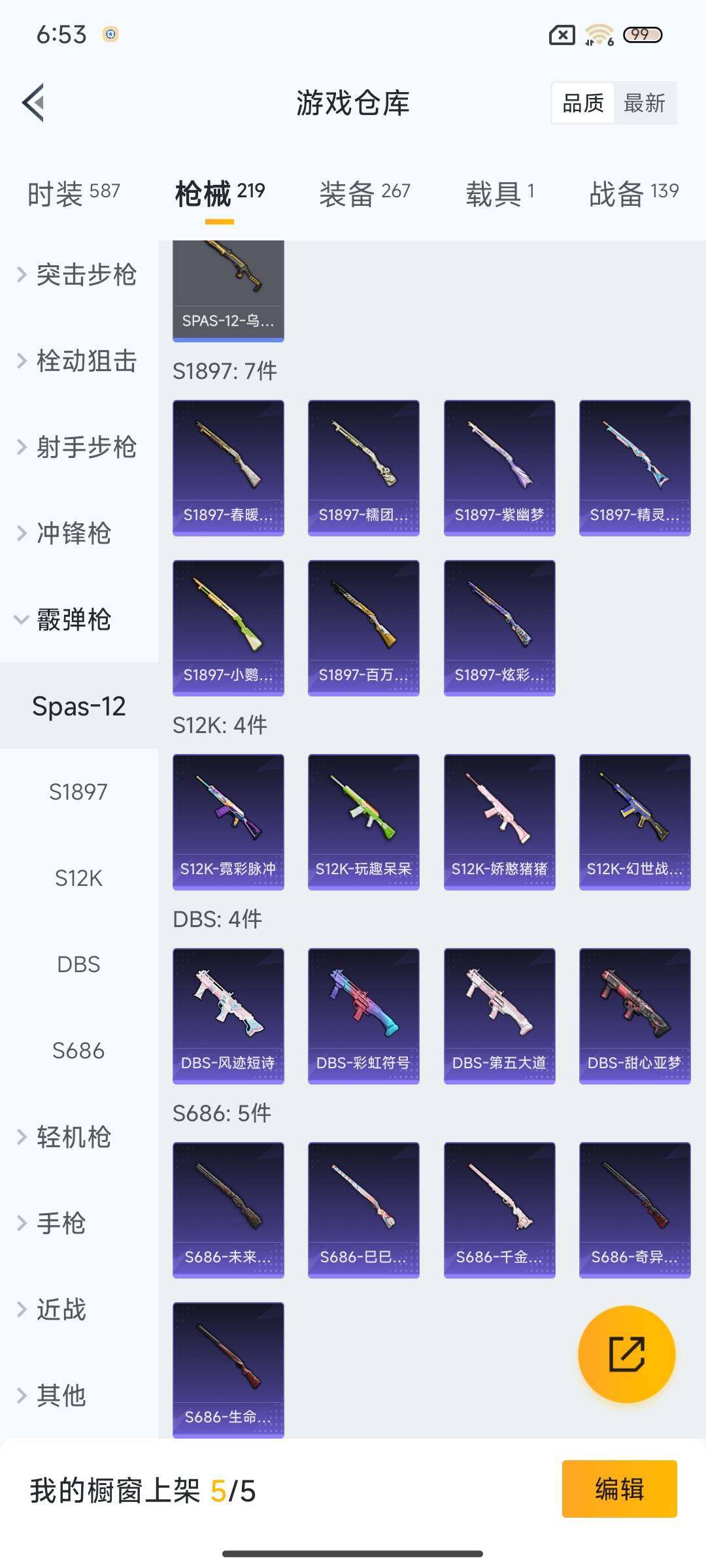Open DBS-甜心亚梦 item
The width and height of the screenshot is (706, 1568).
tap(635, 1016)
